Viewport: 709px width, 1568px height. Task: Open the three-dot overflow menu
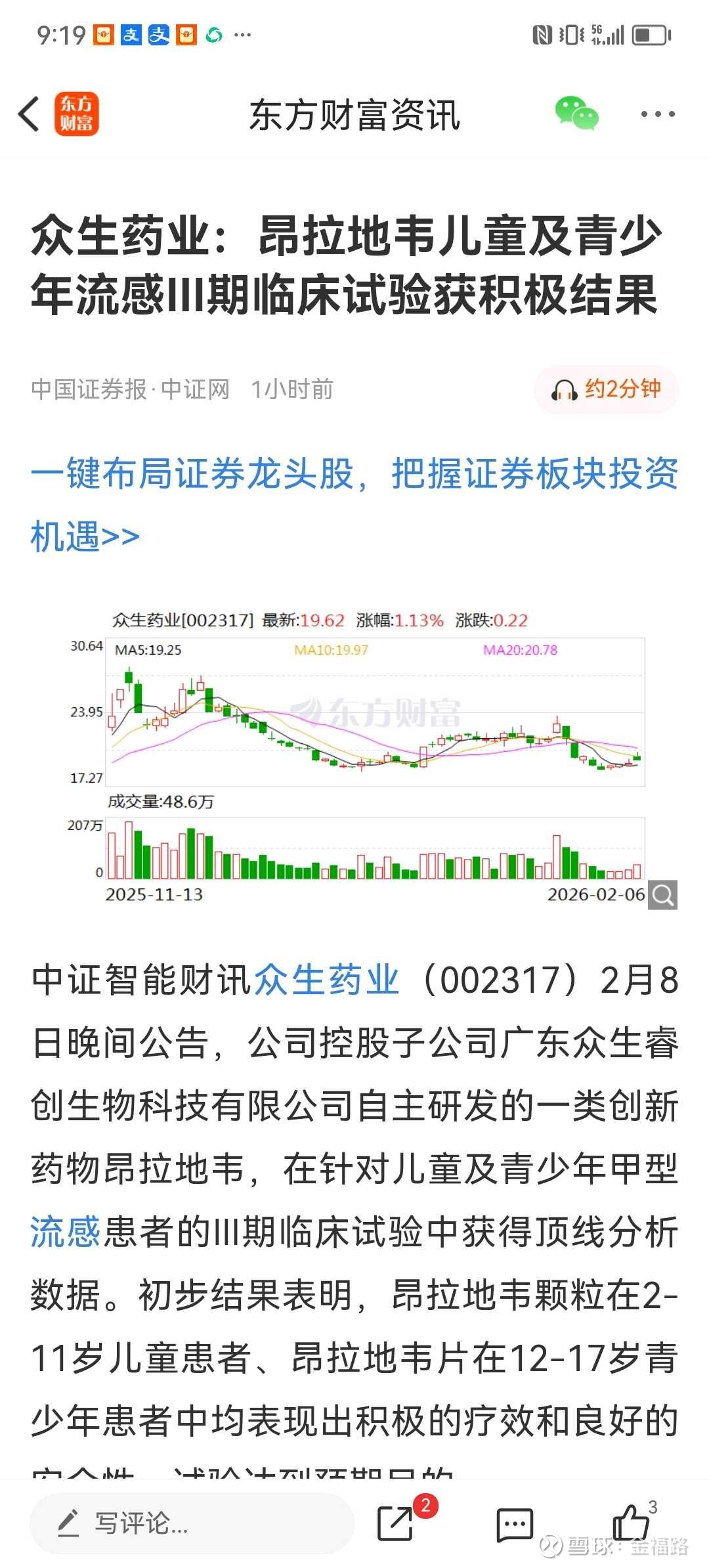[657, 114]
